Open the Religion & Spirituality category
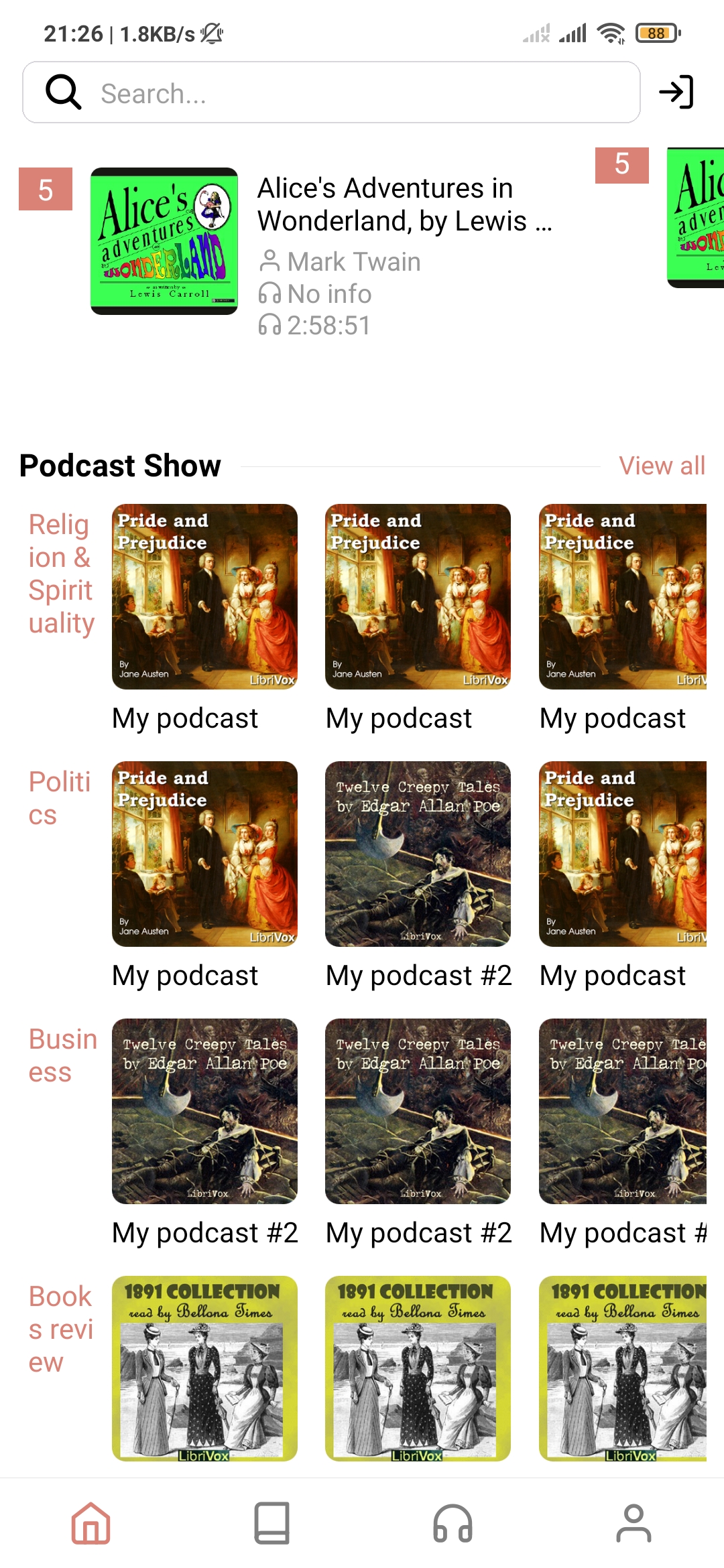Screen dimensions: 724x1568 tap(62, 574)
